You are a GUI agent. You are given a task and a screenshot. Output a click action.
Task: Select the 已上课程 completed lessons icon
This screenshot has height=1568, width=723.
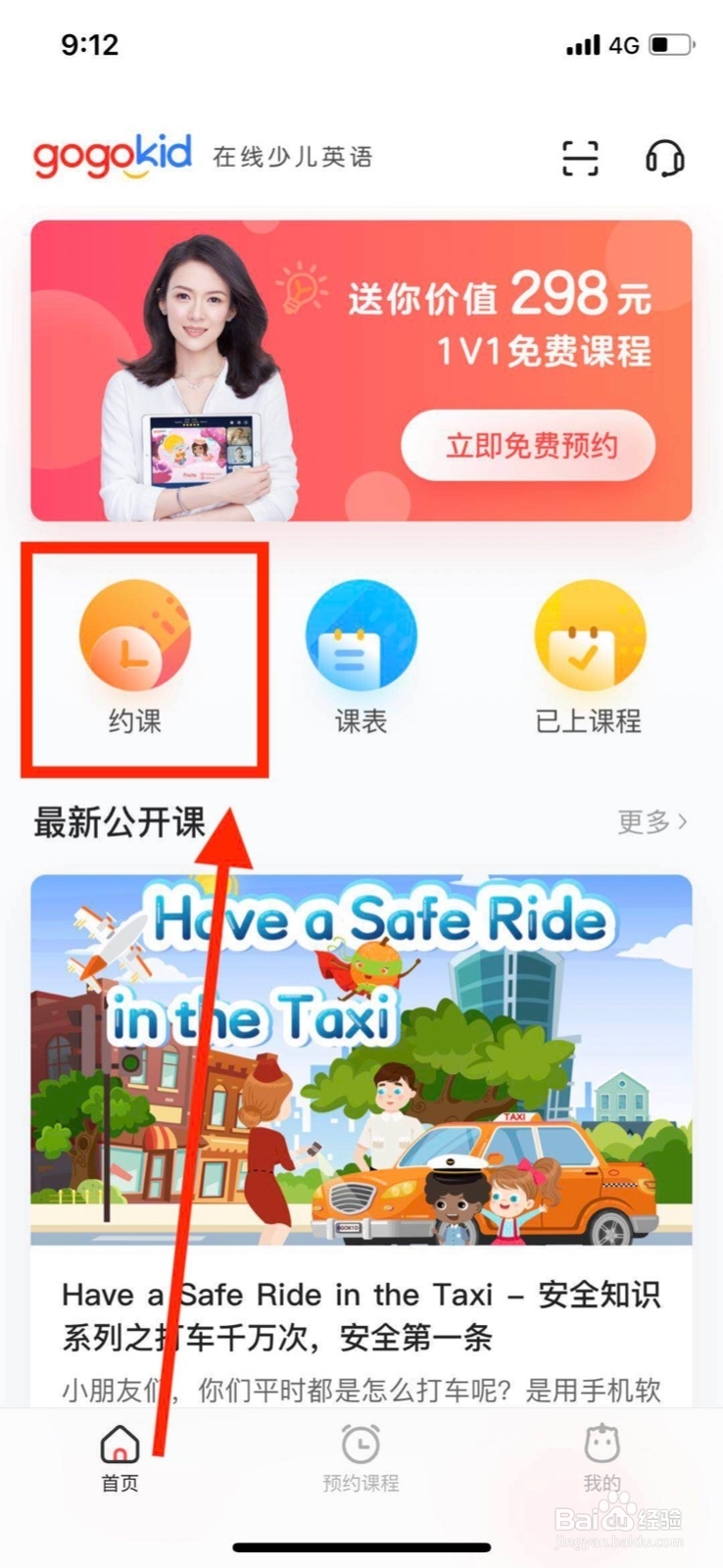(x=589, y=637)
